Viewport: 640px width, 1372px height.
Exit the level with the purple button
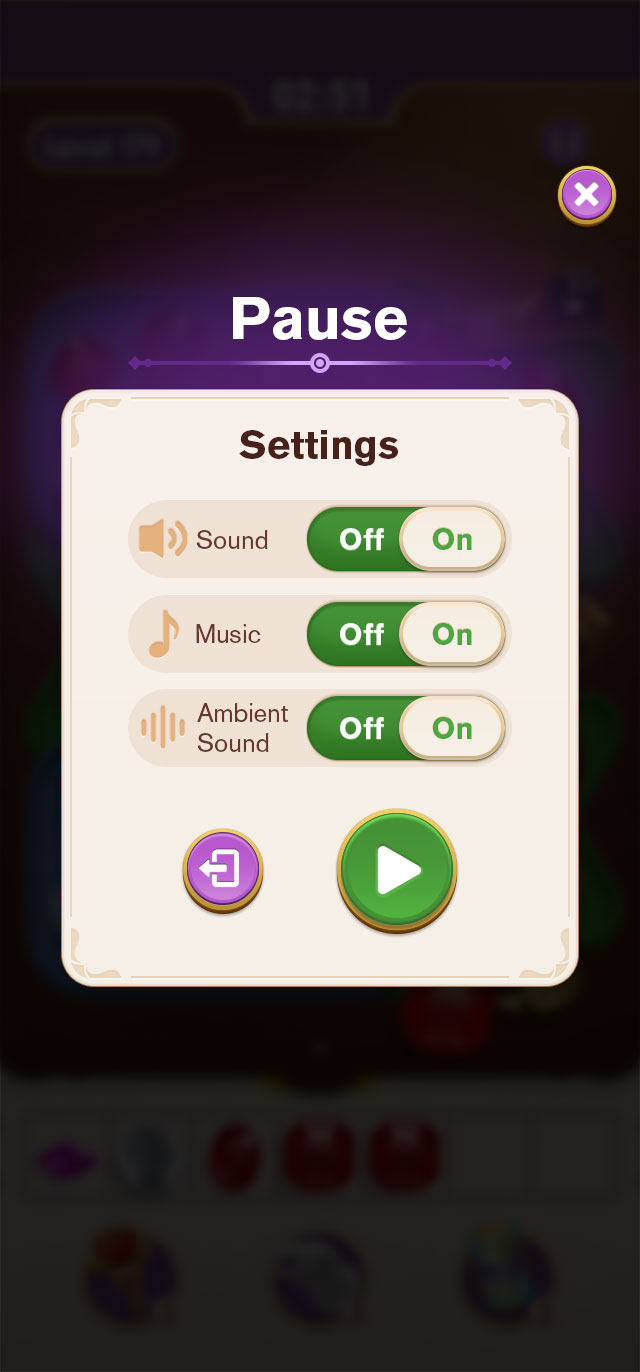click(x=222, y=869)
